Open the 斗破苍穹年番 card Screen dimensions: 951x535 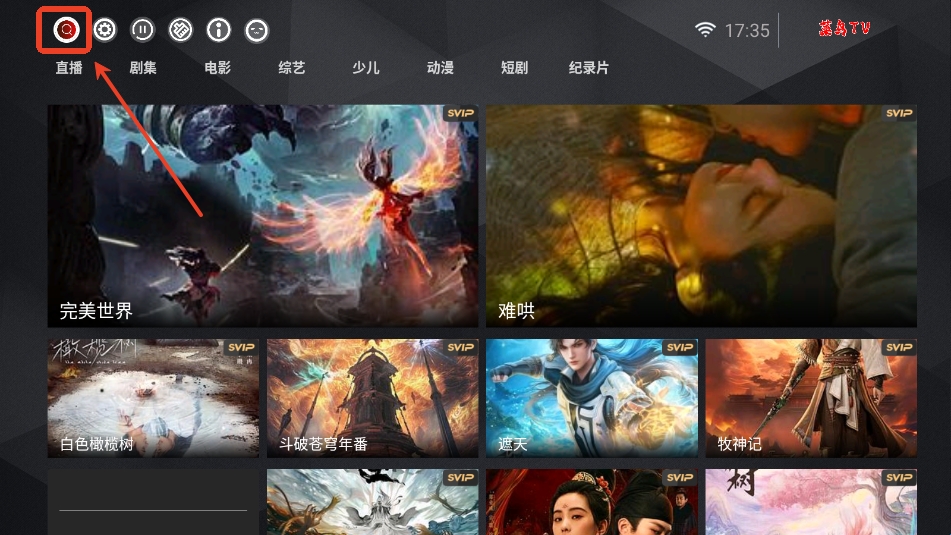point(372,398)
